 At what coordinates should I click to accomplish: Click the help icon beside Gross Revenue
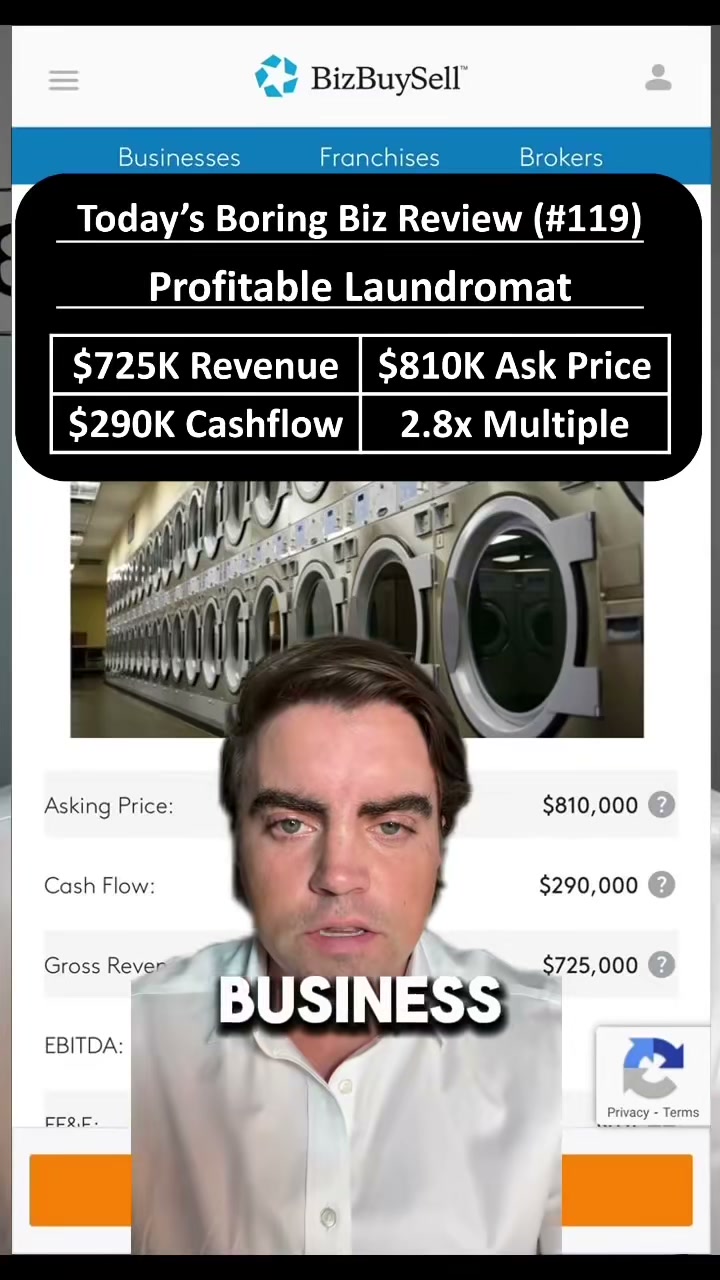(x=661, y=965)
